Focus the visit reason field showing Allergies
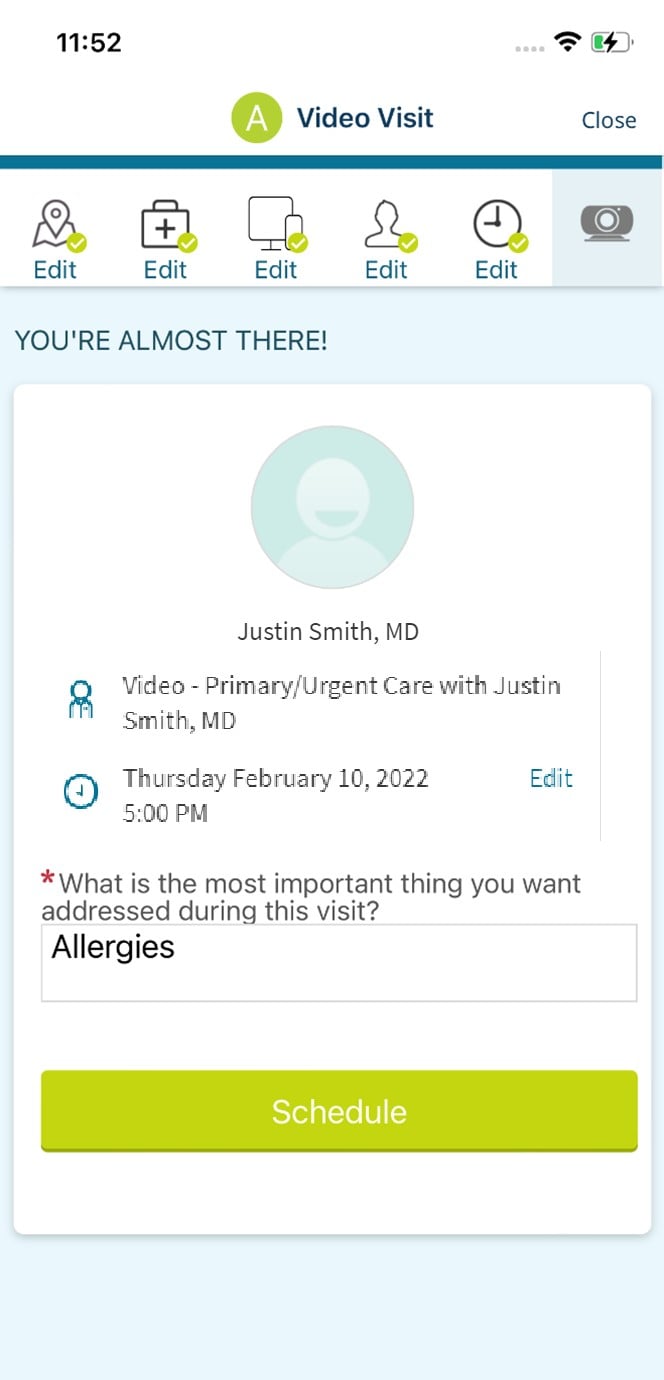 [338, 962]
